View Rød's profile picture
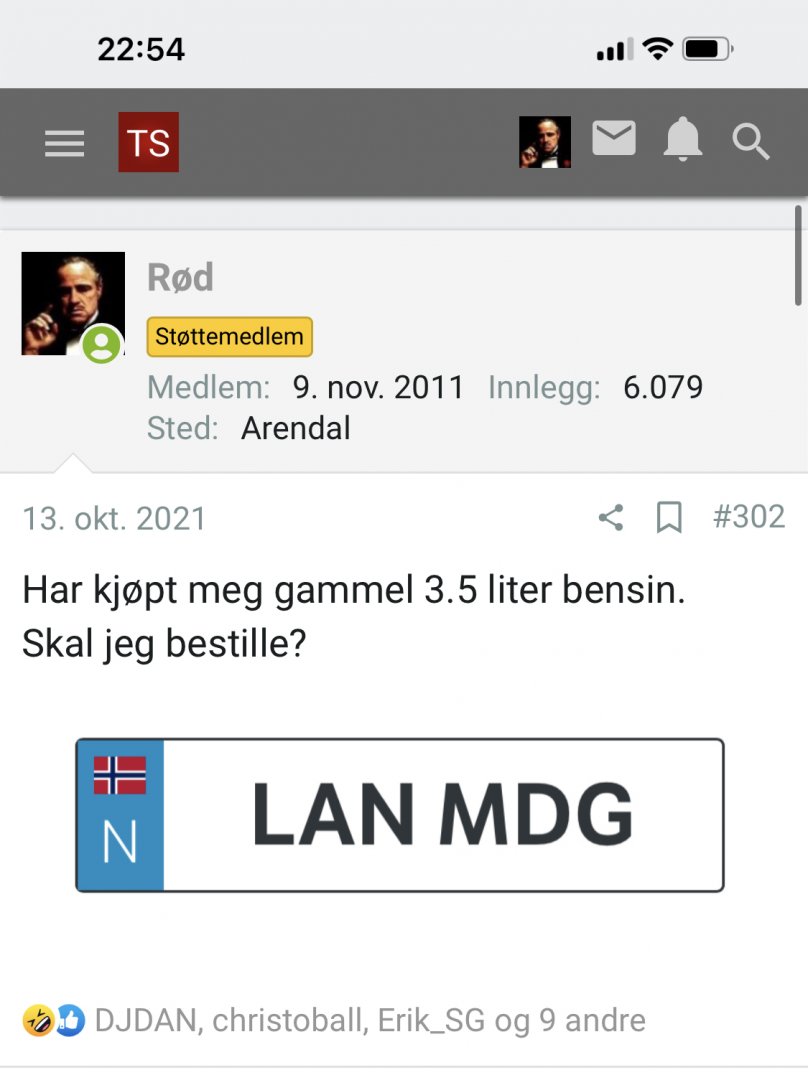Screen dimensions: 808x1080 (x=73, y=303)
